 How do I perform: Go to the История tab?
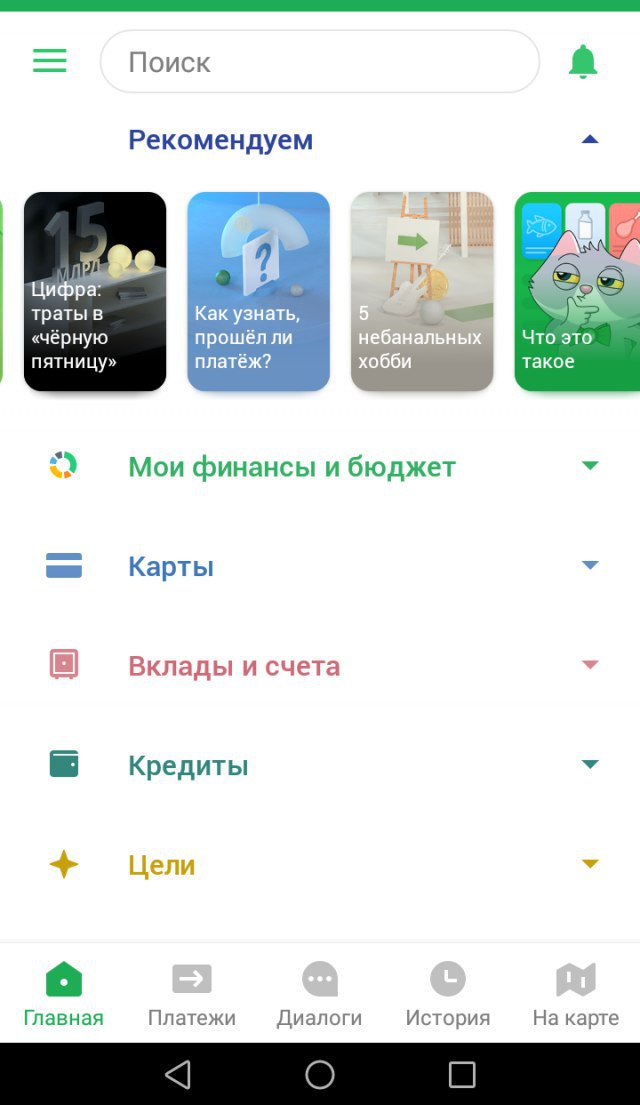pos(448,994)
